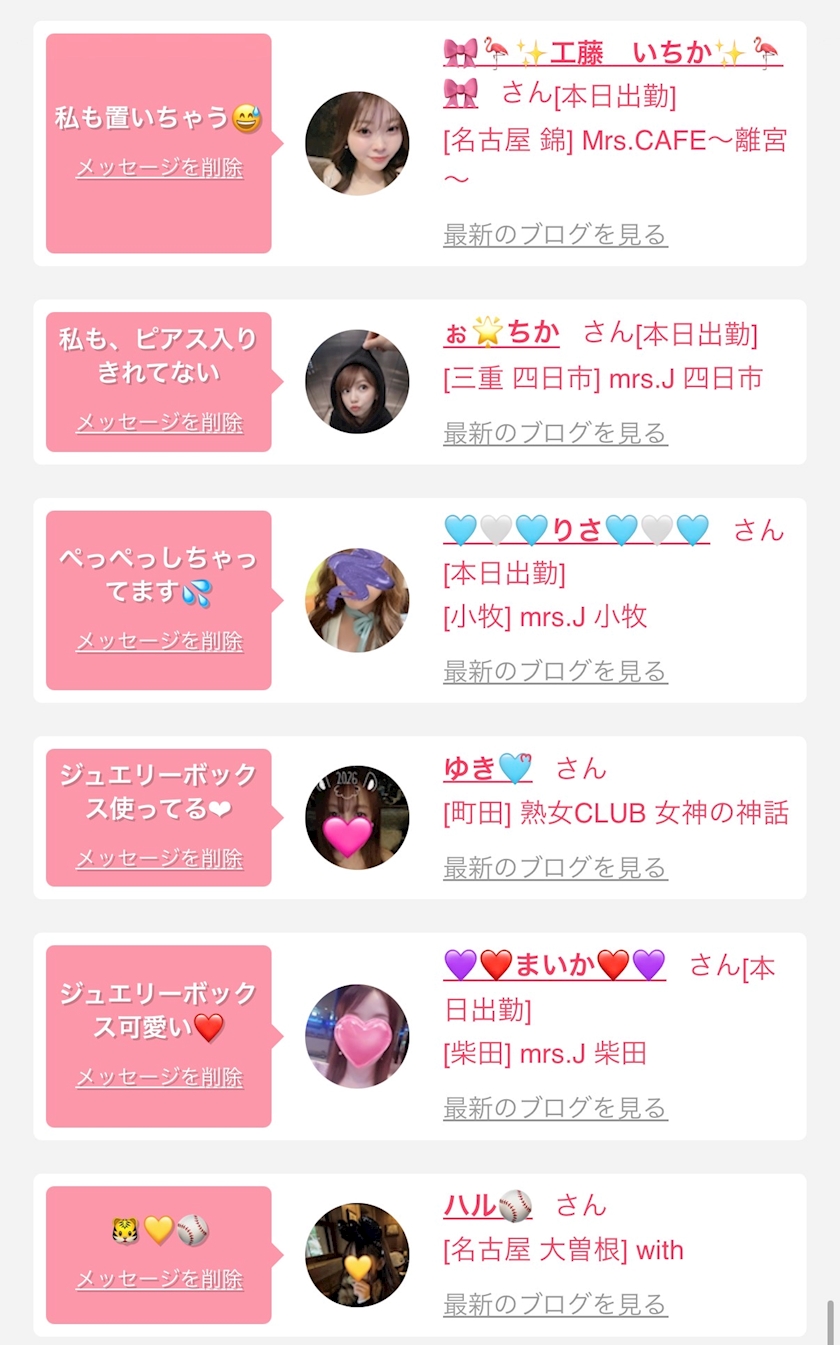Open ゆき's profile name link

click(487, 768)
